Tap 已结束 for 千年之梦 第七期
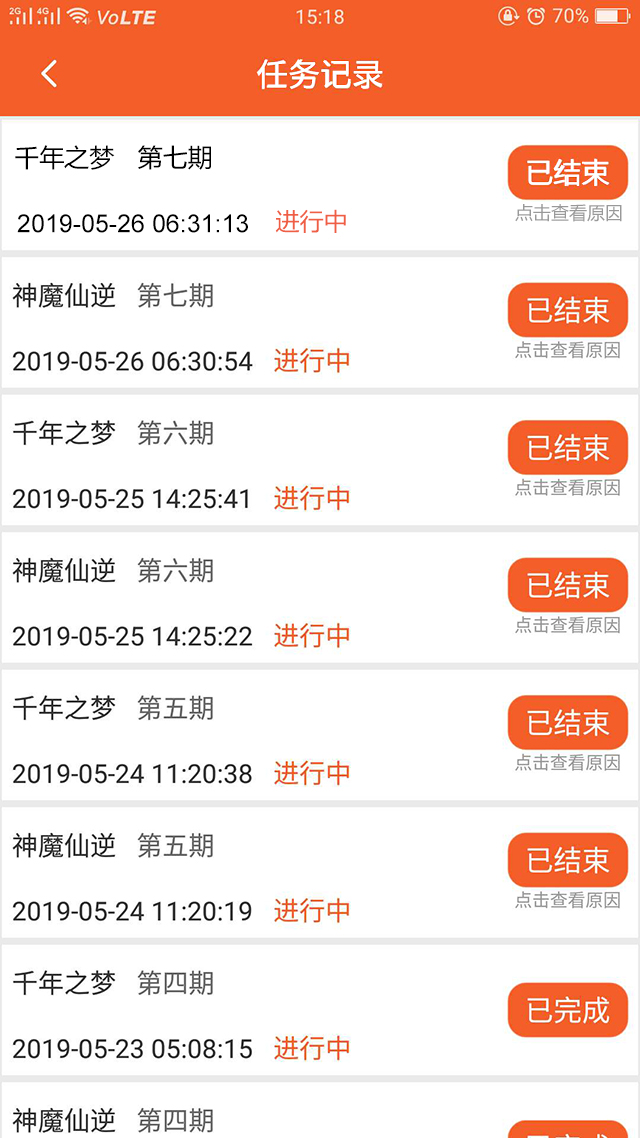This screenshot has height=1138, width=640. point(567,172)
